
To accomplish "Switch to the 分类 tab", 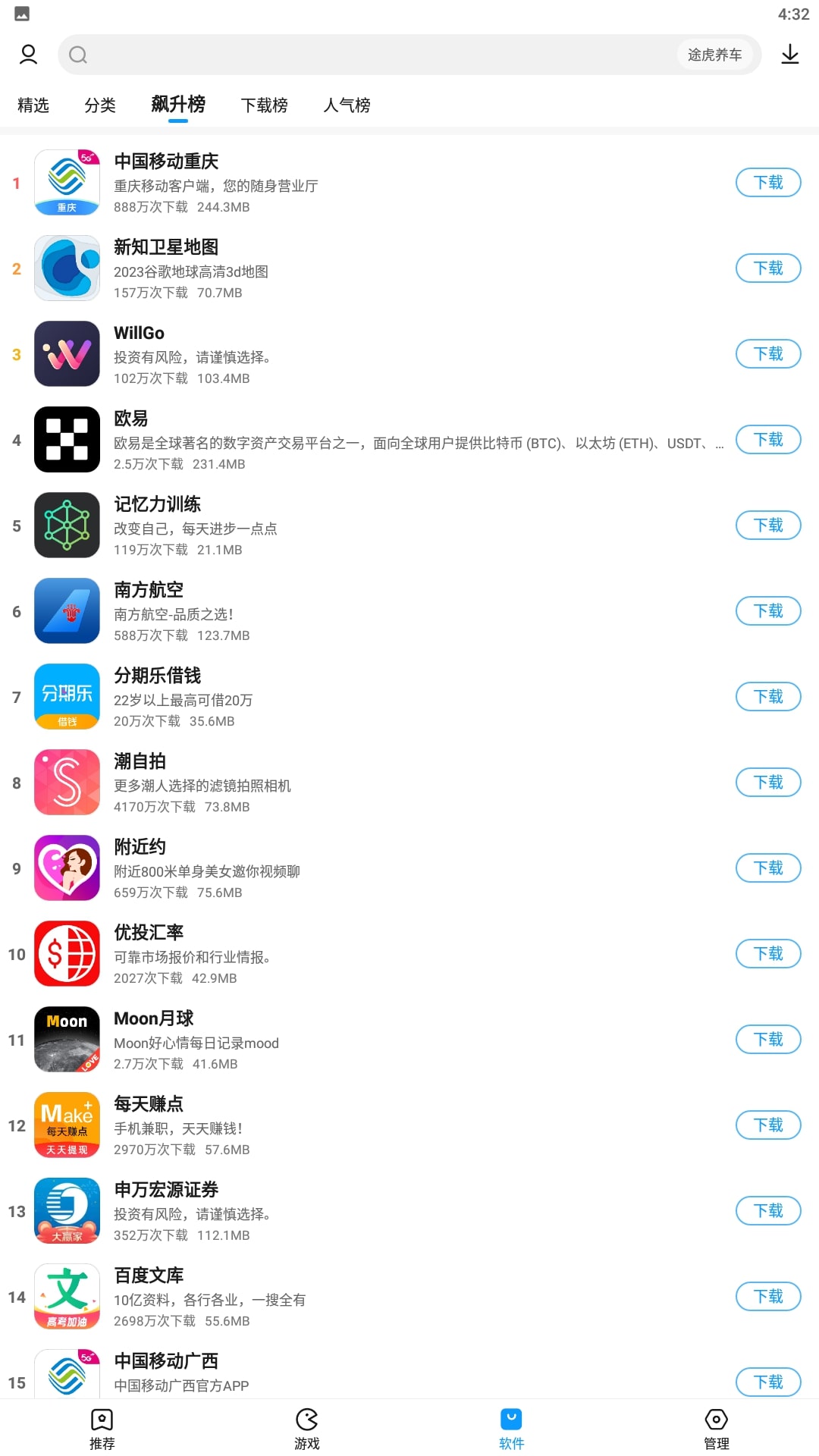I will (x=100, y=105).
